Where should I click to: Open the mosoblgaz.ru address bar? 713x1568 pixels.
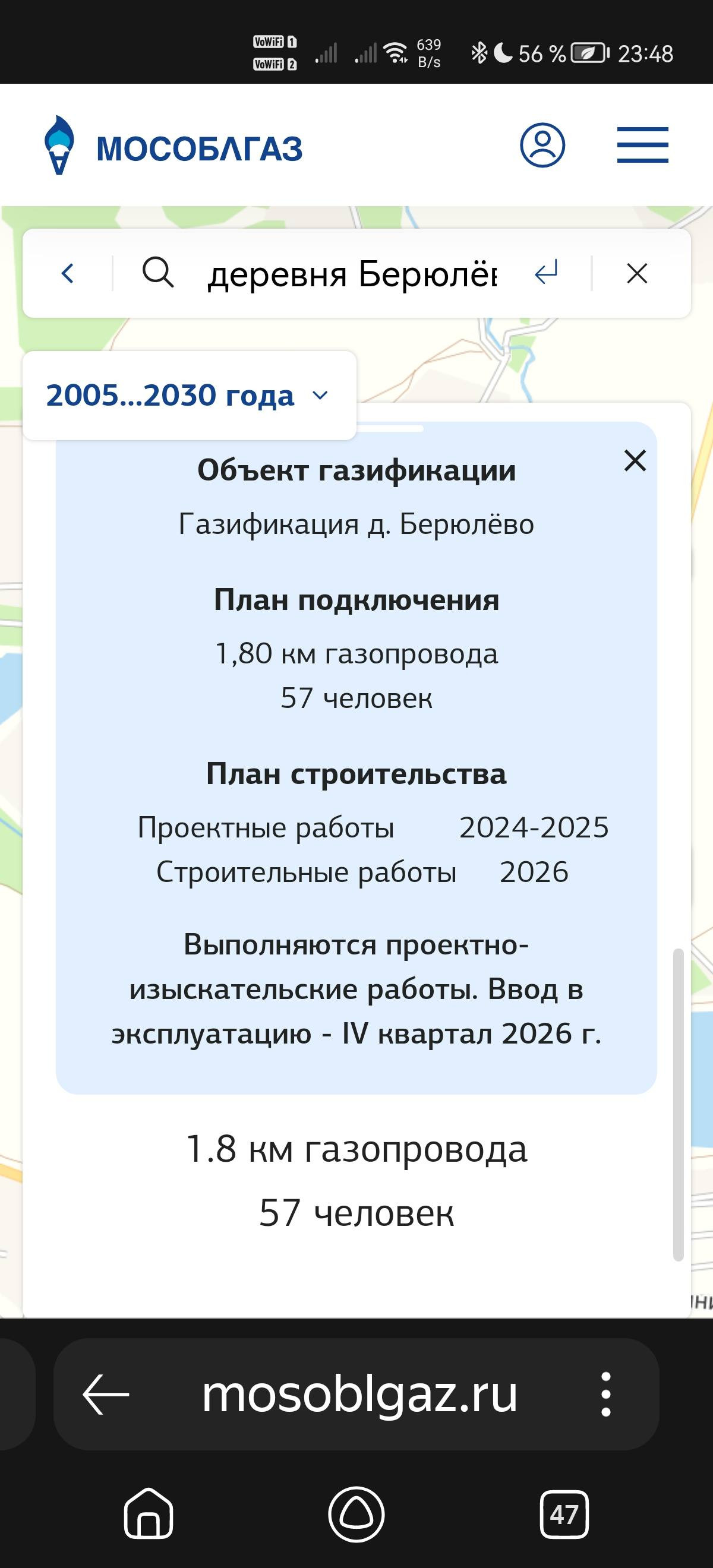(359, 1393)
